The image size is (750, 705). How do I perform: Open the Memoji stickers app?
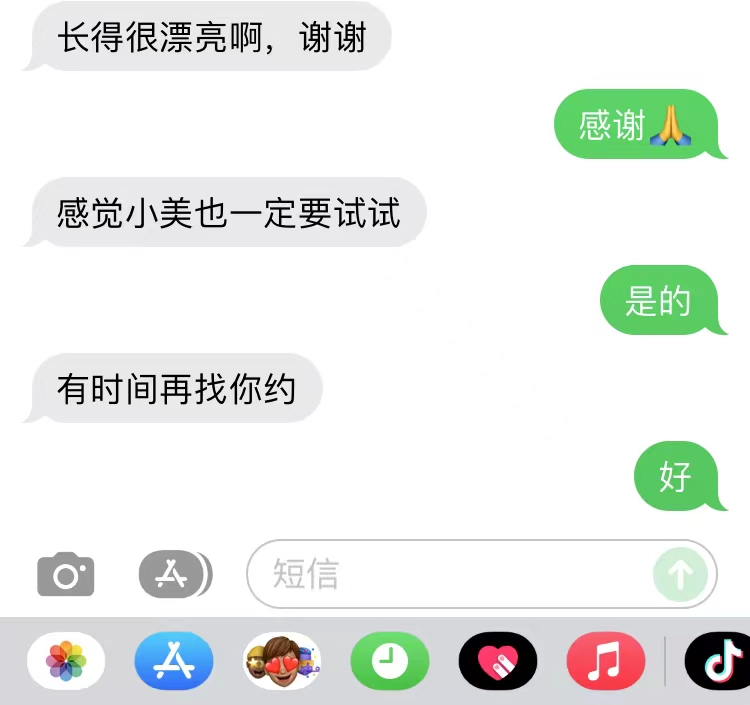282,661
